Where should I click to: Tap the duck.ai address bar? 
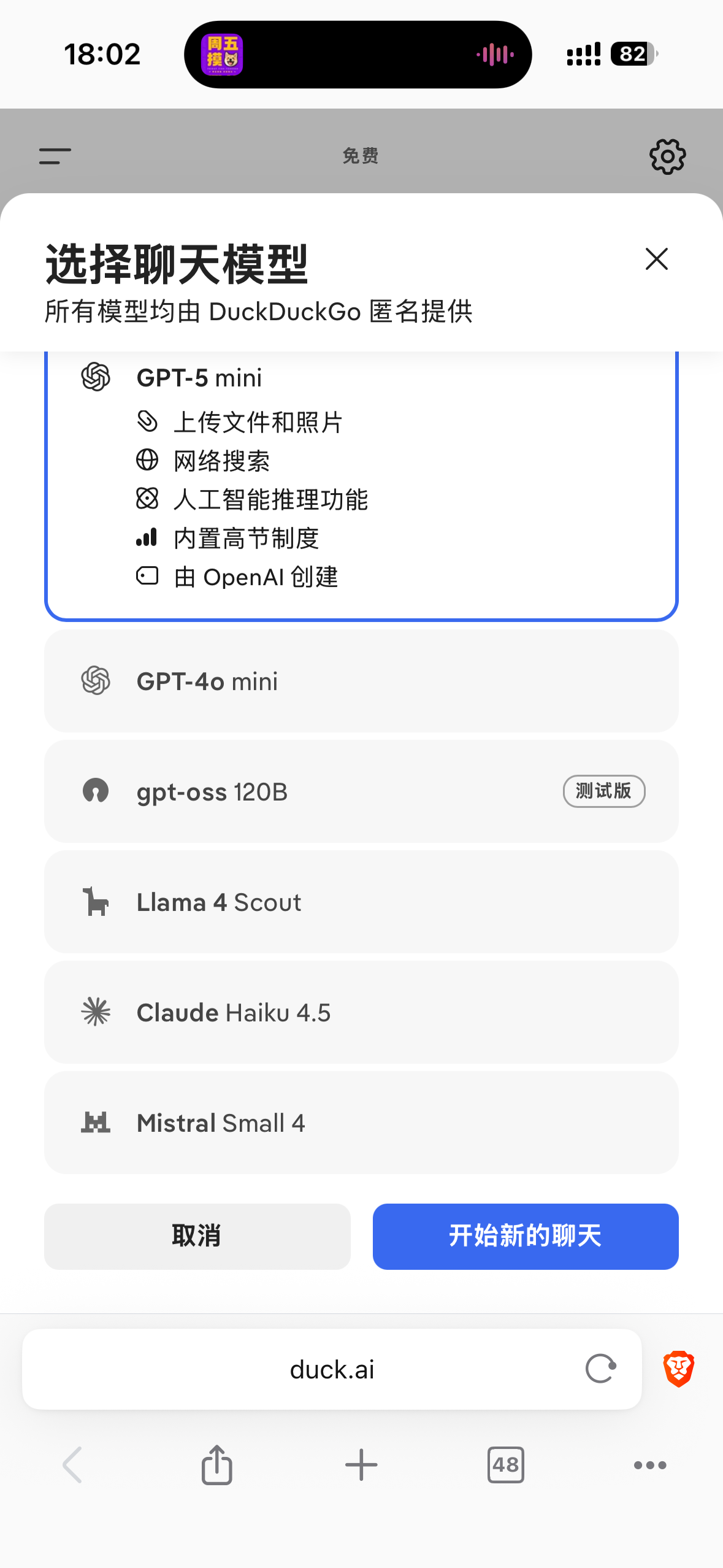332,1369
